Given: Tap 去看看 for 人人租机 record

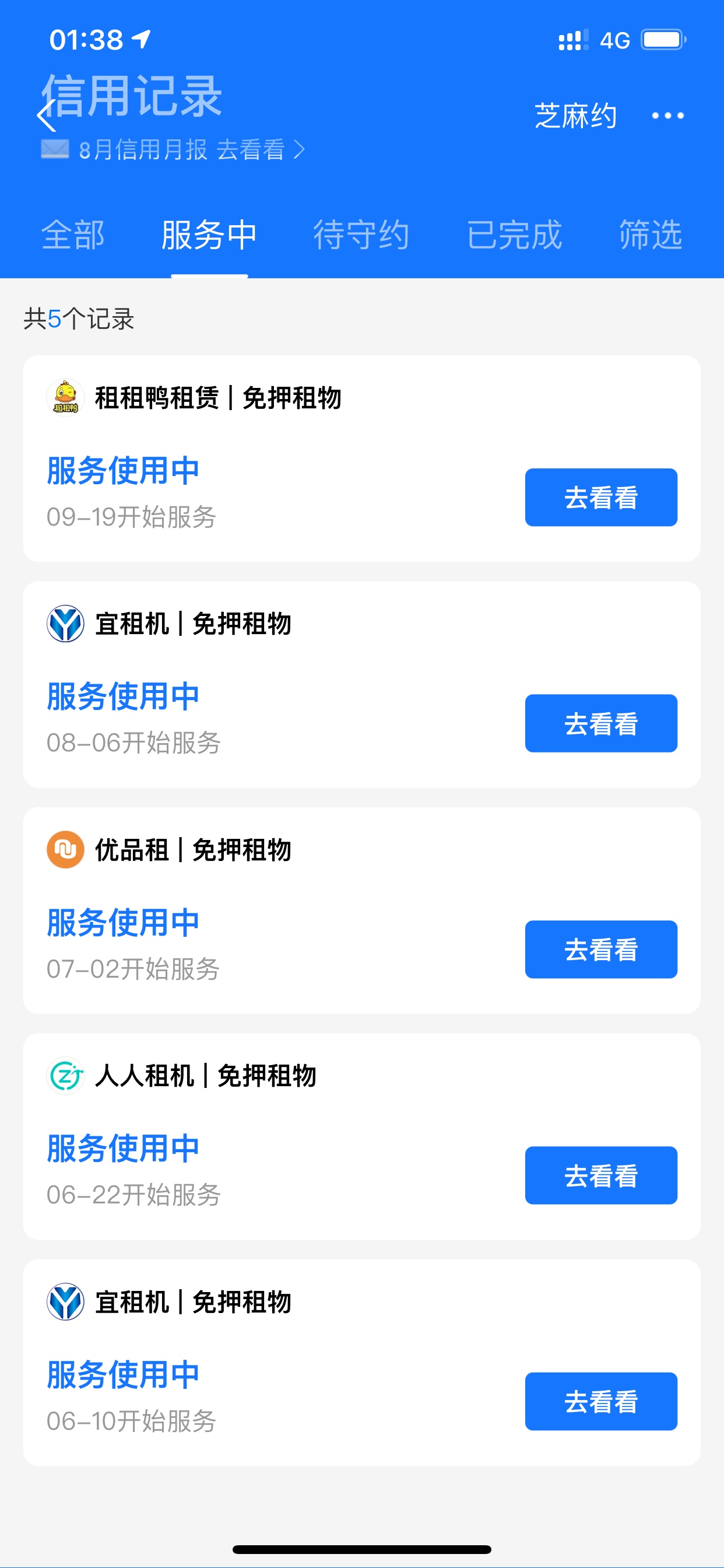Looking at the screenshot, I should (x=601, y=1175).
